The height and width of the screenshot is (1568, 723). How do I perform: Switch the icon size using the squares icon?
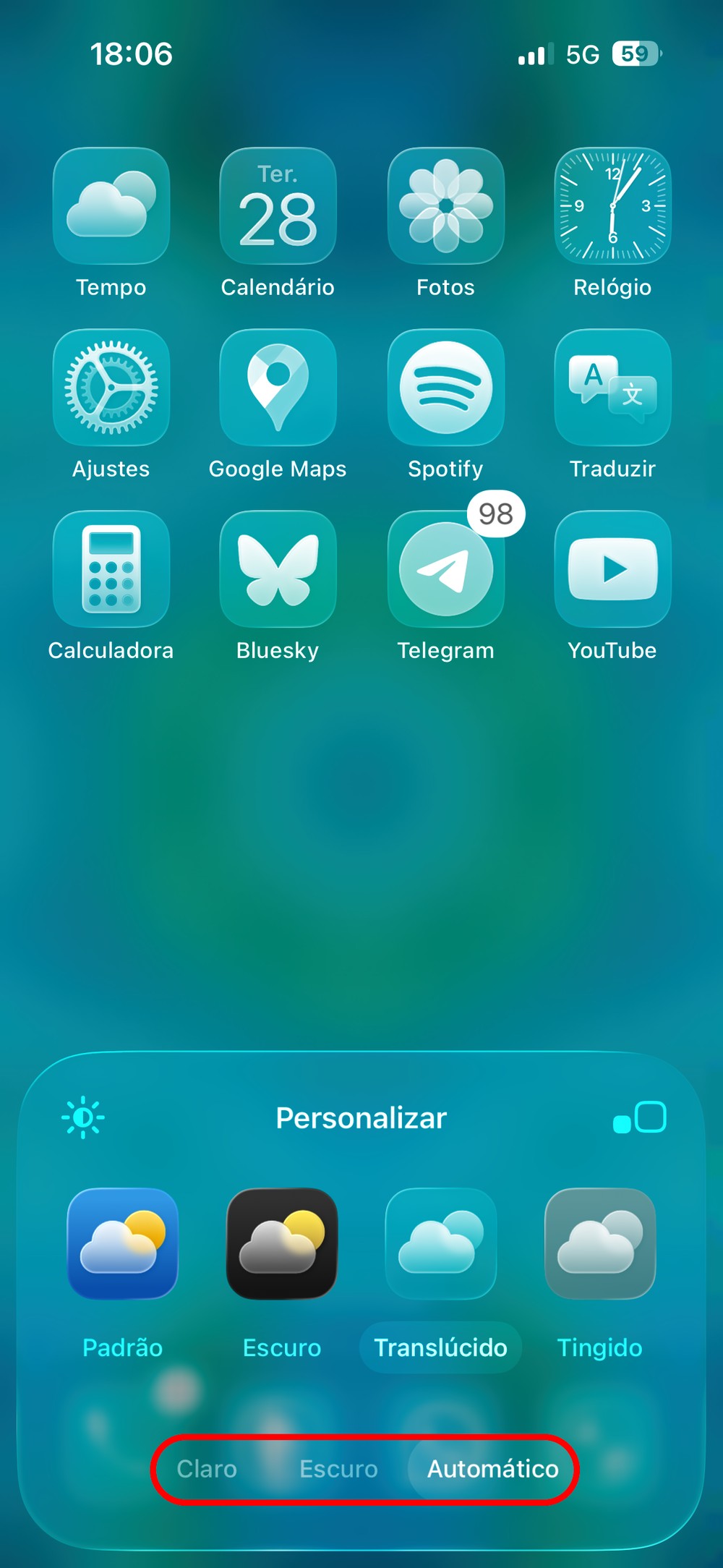click(639, 1117)
